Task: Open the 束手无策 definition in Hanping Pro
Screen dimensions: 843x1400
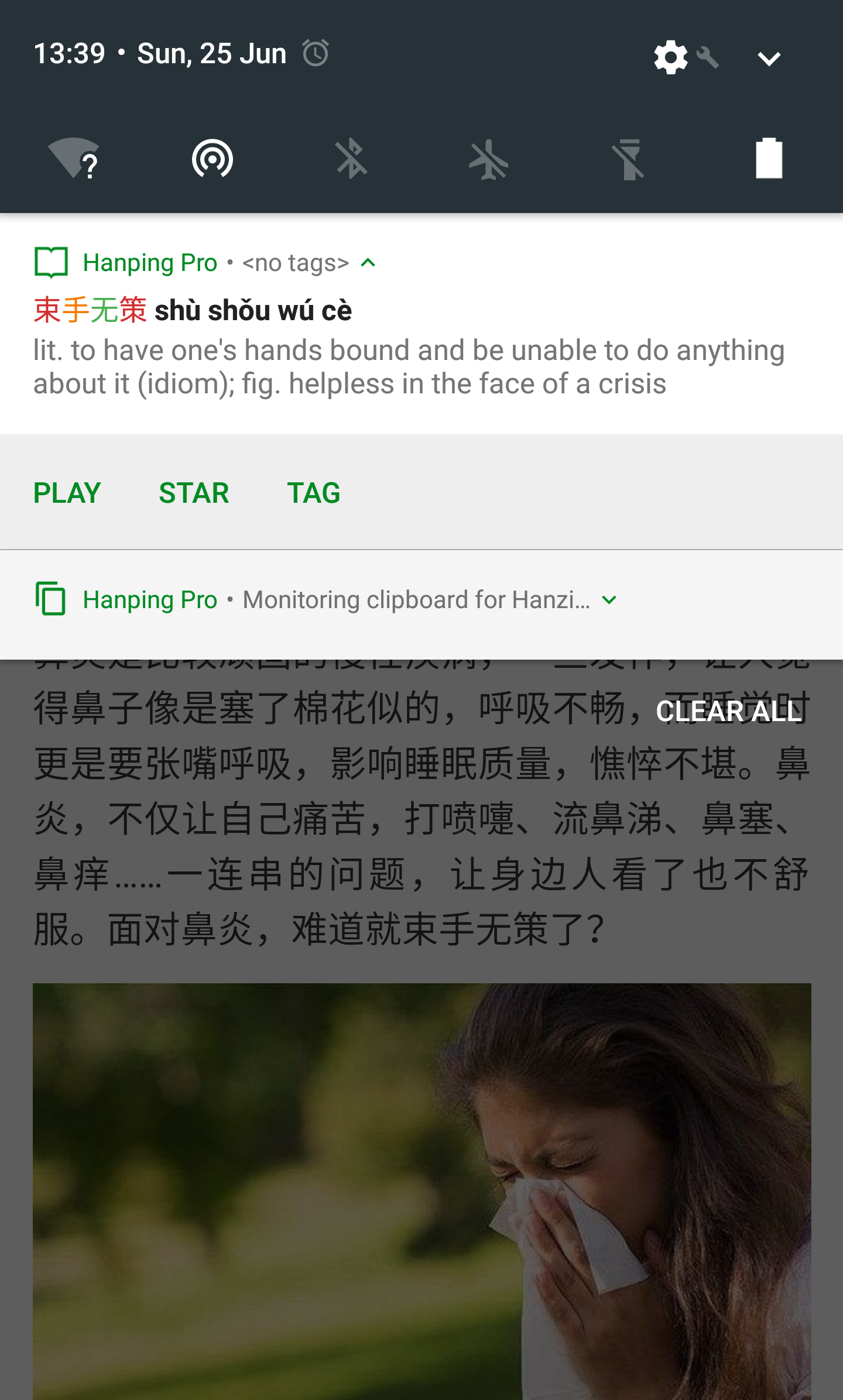Action: click(x=410, y=351)
